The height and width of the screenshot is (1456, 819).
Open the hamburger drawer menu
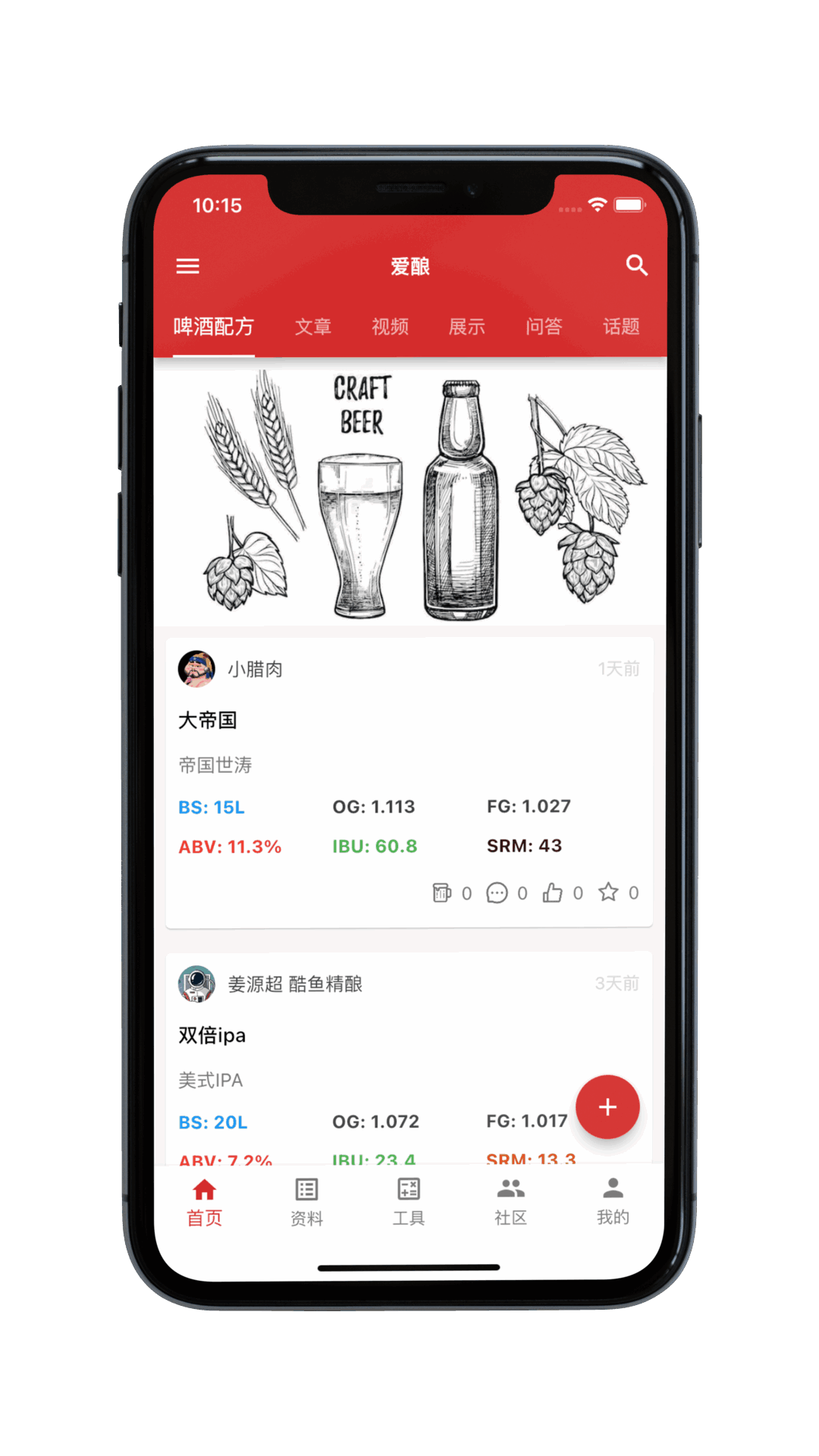187,266
